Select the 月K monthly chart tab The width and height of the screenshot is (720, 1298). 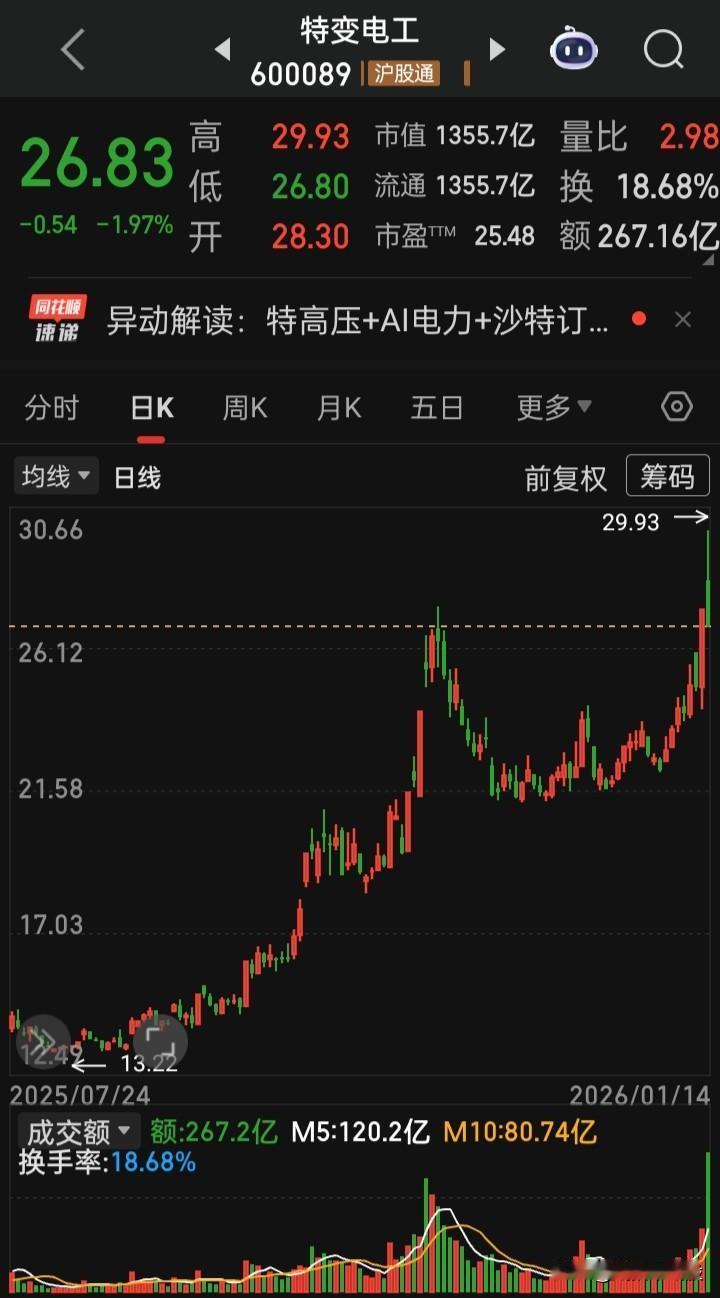337,407
